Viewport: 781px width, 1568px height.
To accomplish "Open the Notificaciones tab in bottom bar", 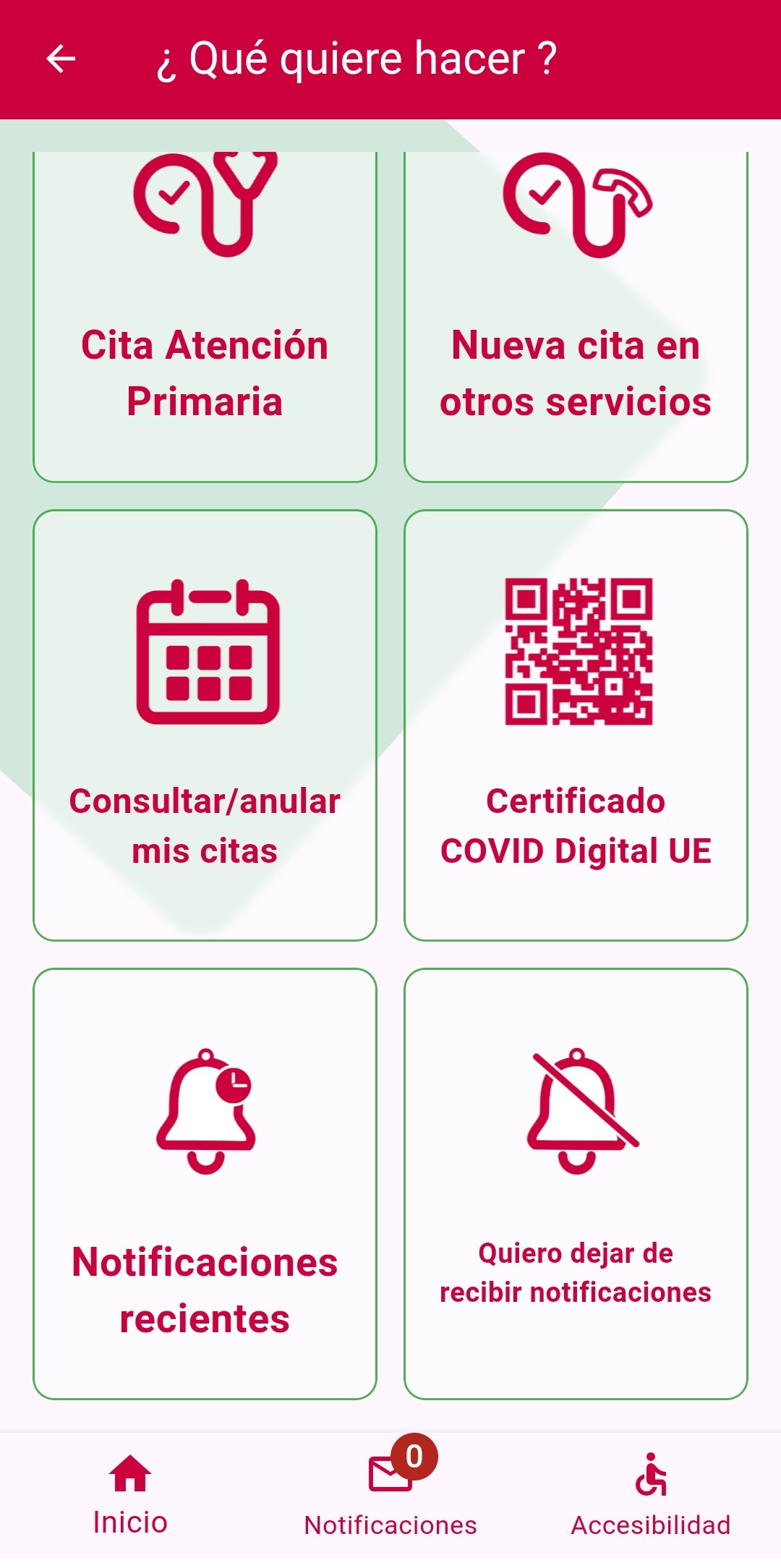I will coord(390,1494).
